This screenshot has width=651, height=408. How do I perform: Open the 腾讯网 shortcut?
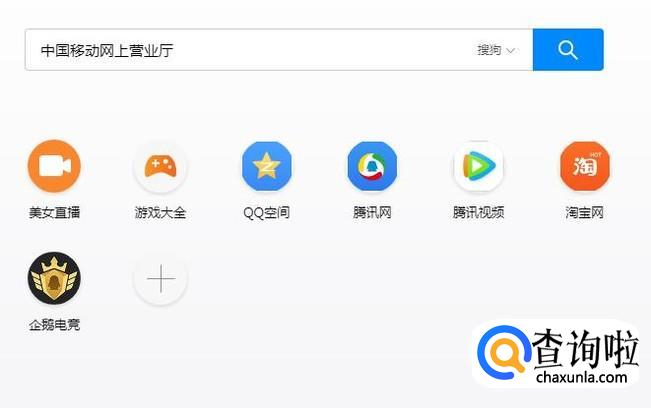(x=372, y=166)
